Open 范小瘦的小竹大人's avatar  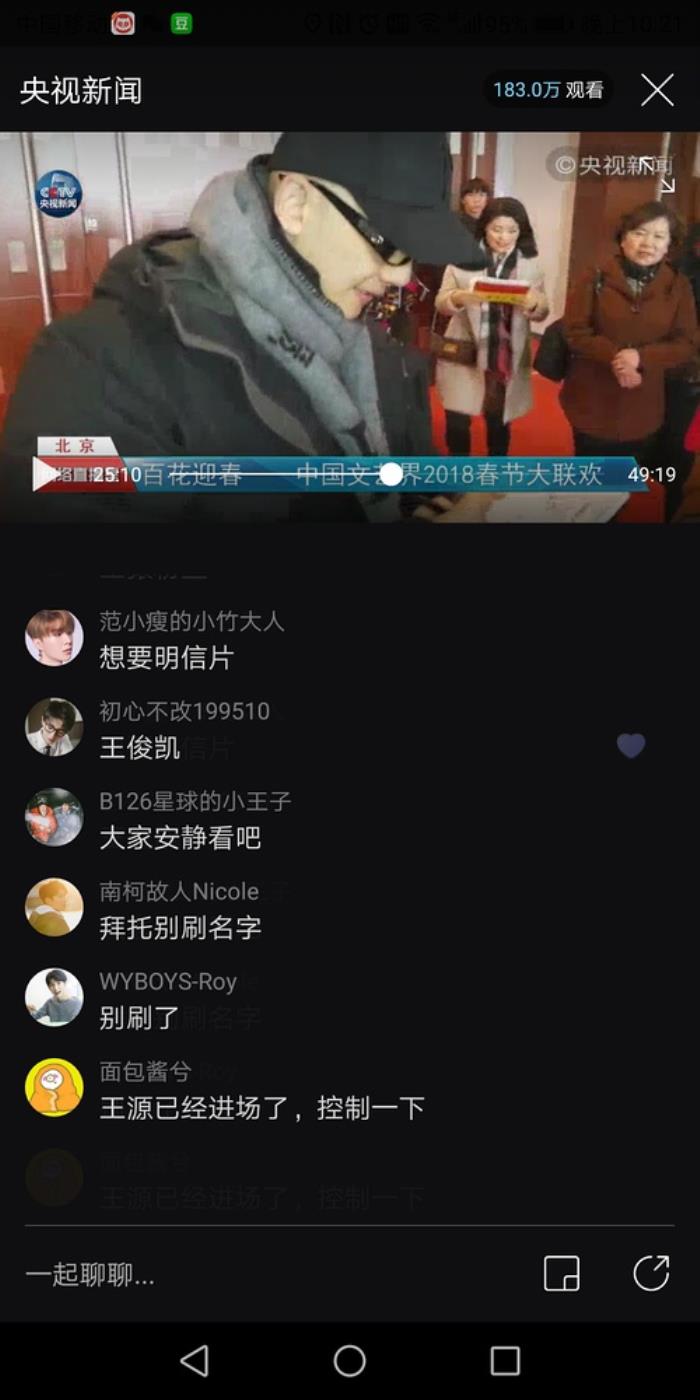(x=54, y=638)
